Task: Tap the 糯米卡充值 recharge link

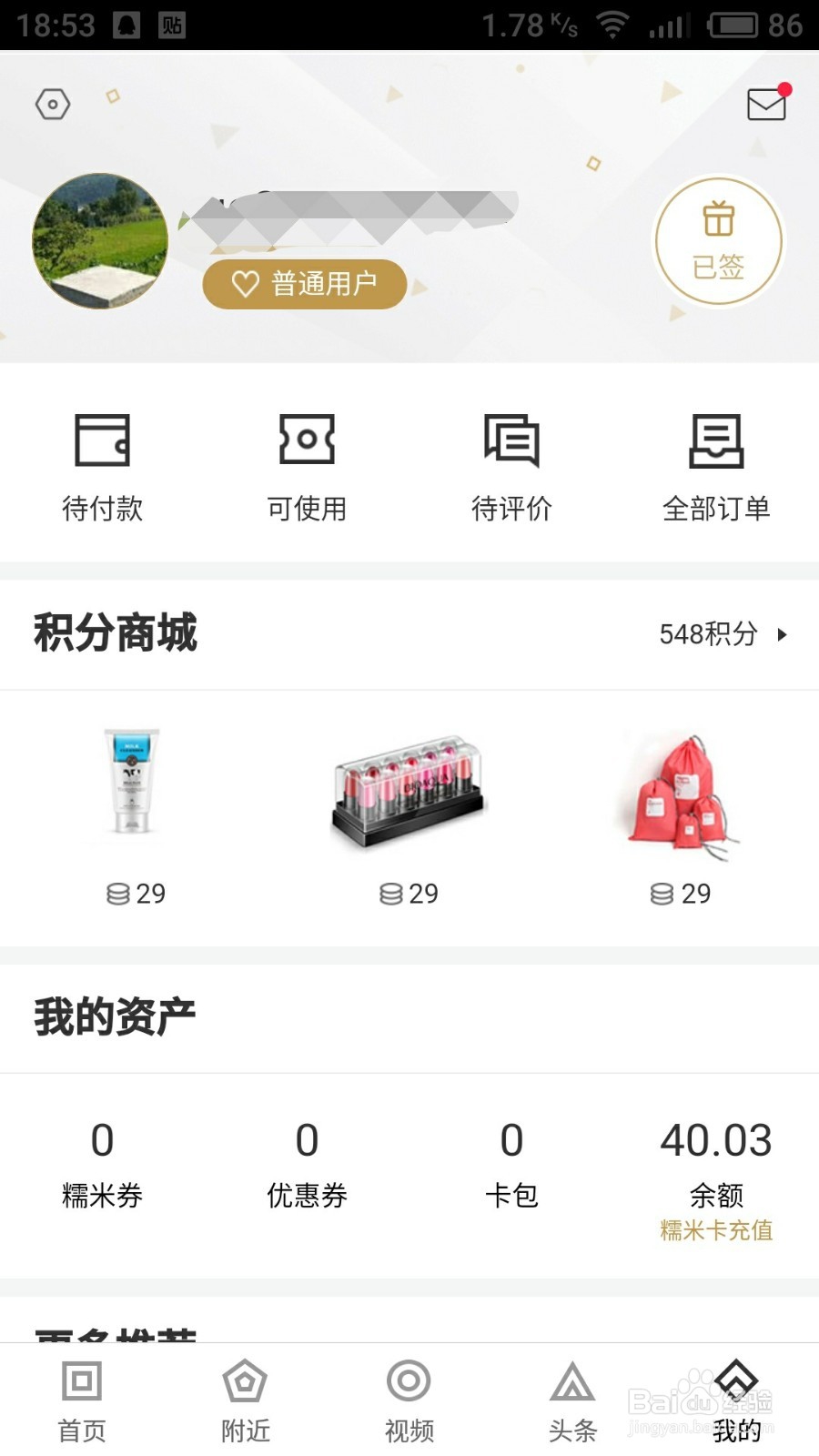Action: [x=714, y=1231]
